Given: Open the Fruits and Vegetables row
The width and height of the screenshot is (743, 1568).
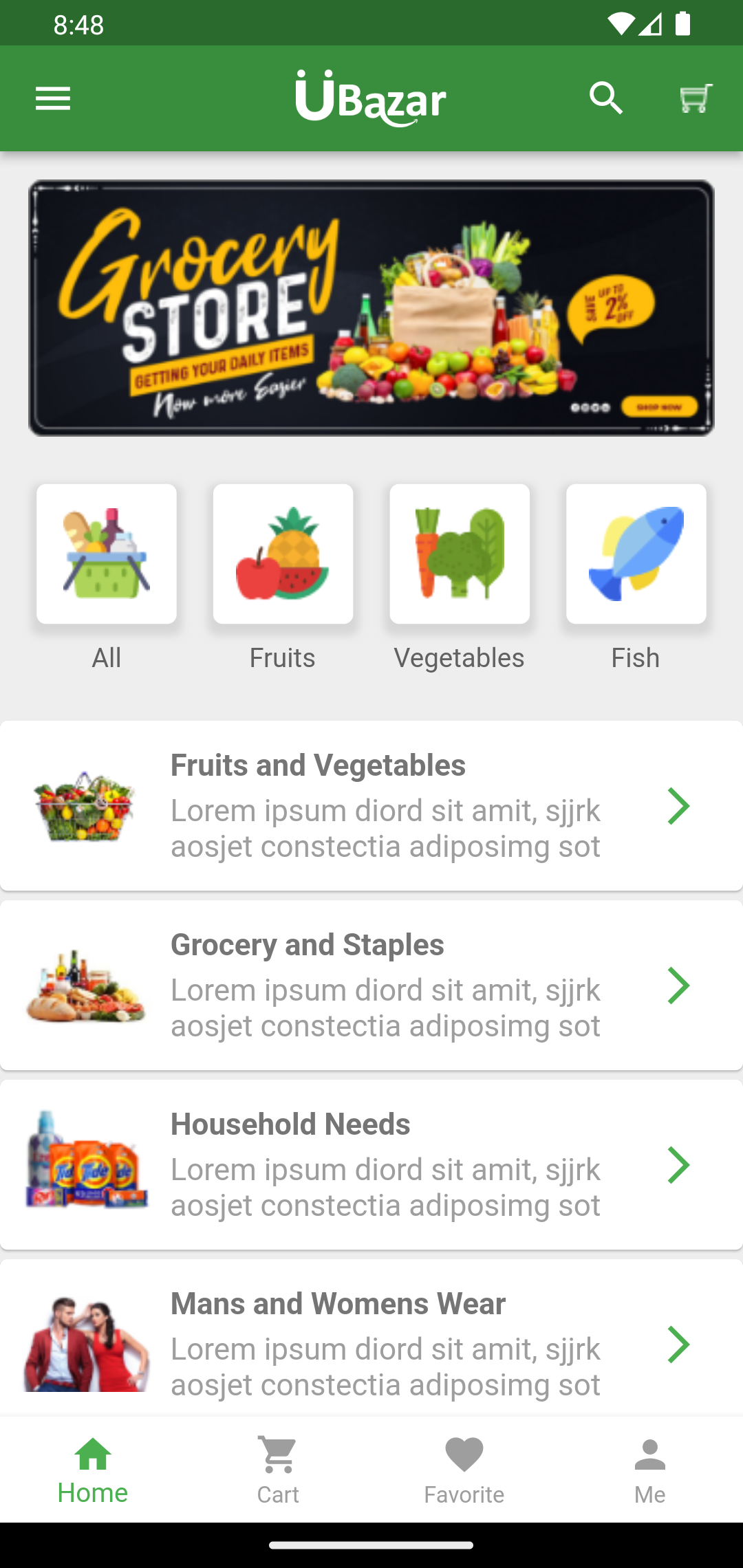Looking at the screenshot, I should coord(371,806).
